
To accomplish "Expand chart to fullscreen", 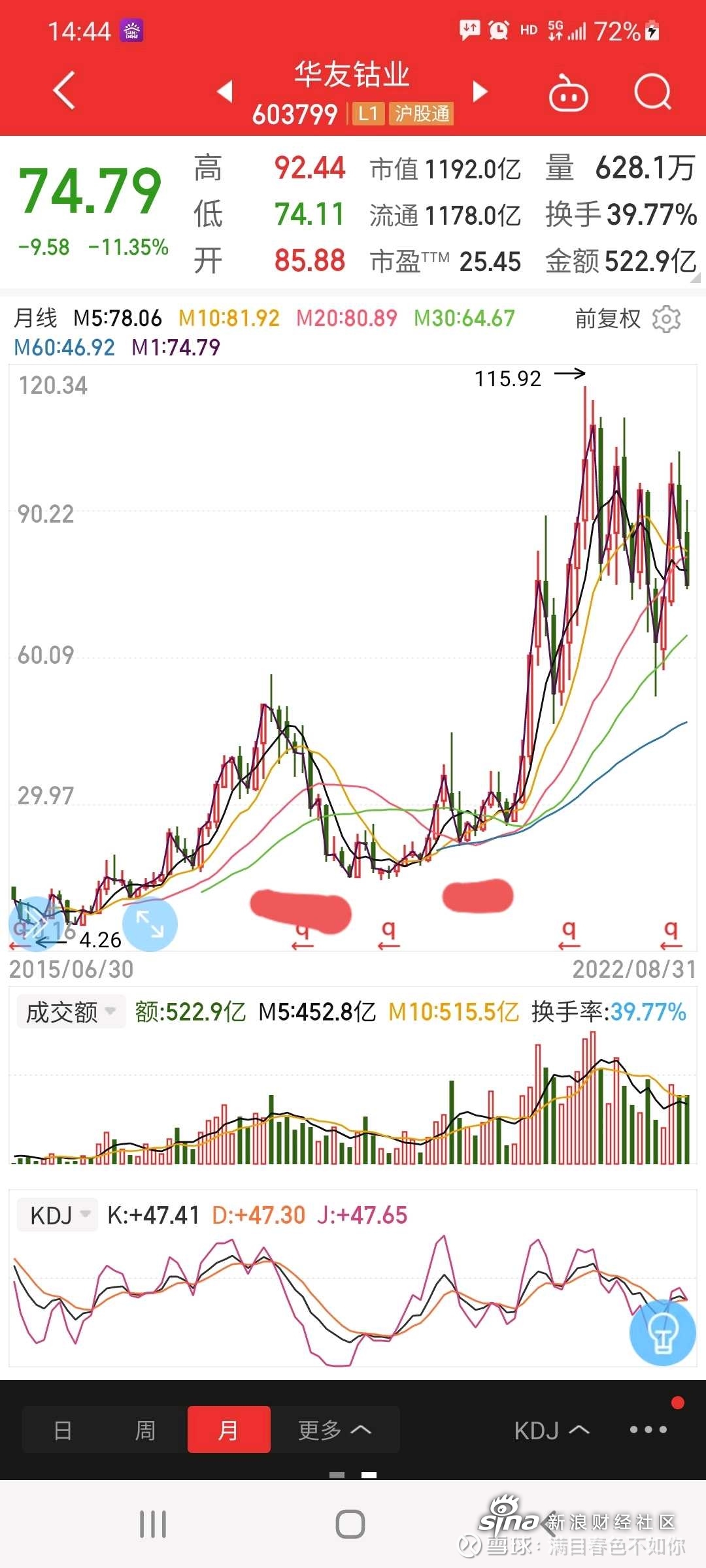I will coord(150,924).
